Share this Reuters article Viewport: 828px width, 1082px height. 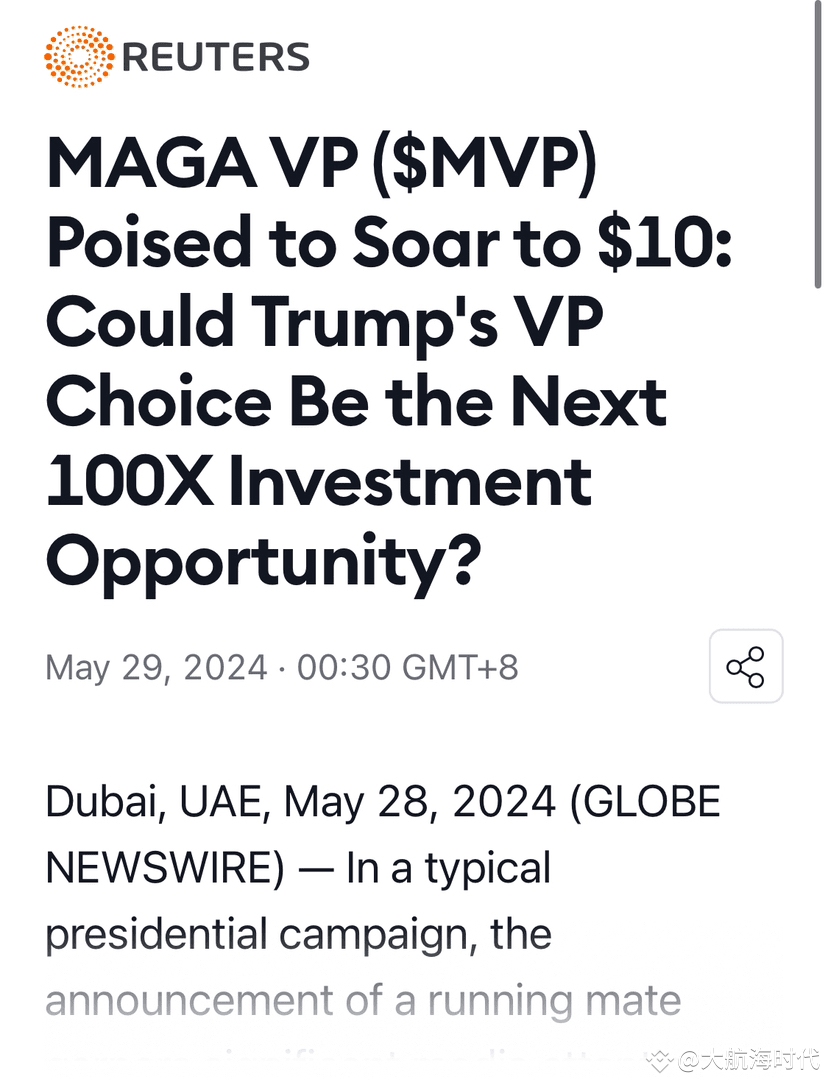click(x=745, y=666)
